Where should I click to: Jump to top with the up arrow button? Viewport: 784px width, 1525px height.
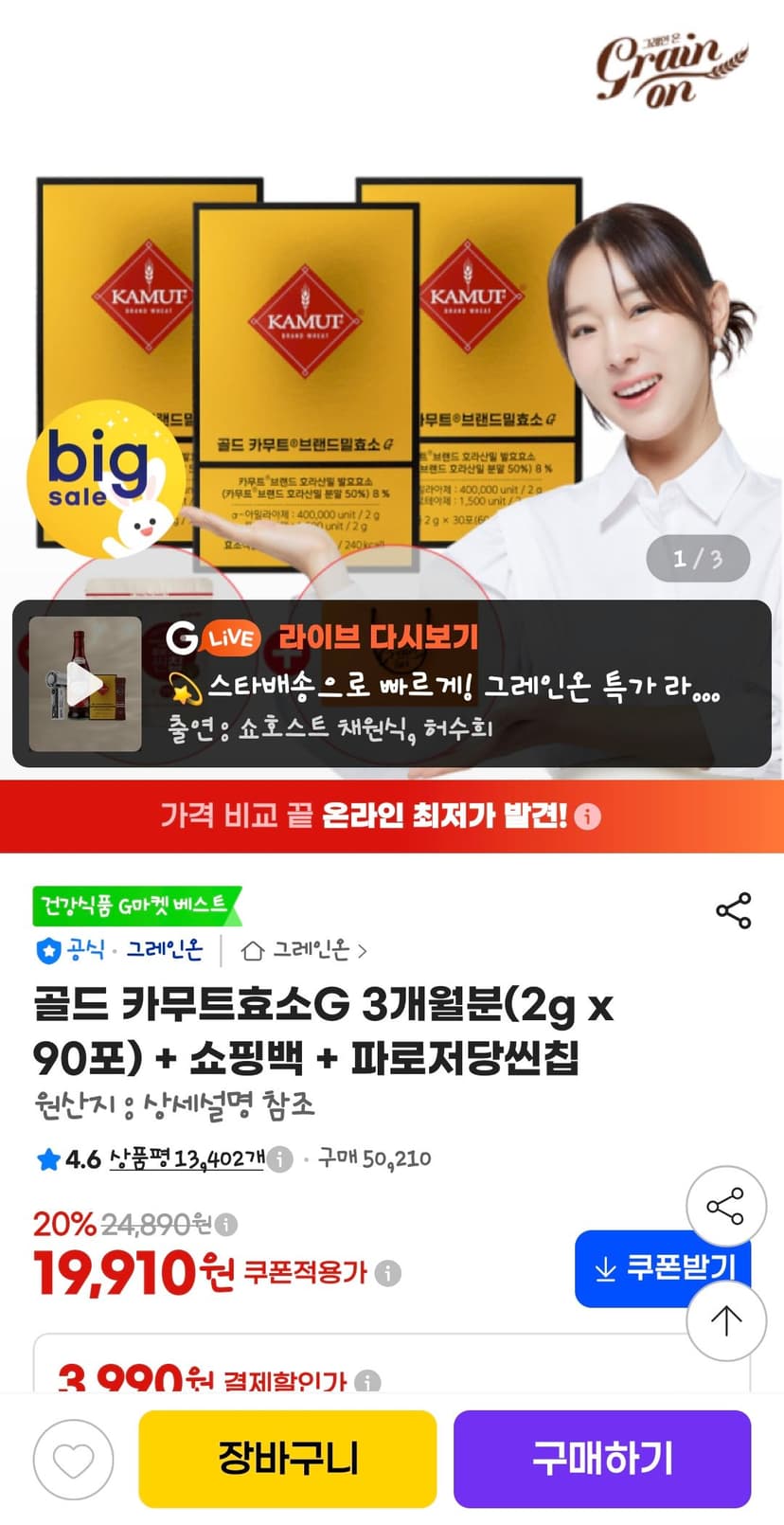tap(725, 1320)
